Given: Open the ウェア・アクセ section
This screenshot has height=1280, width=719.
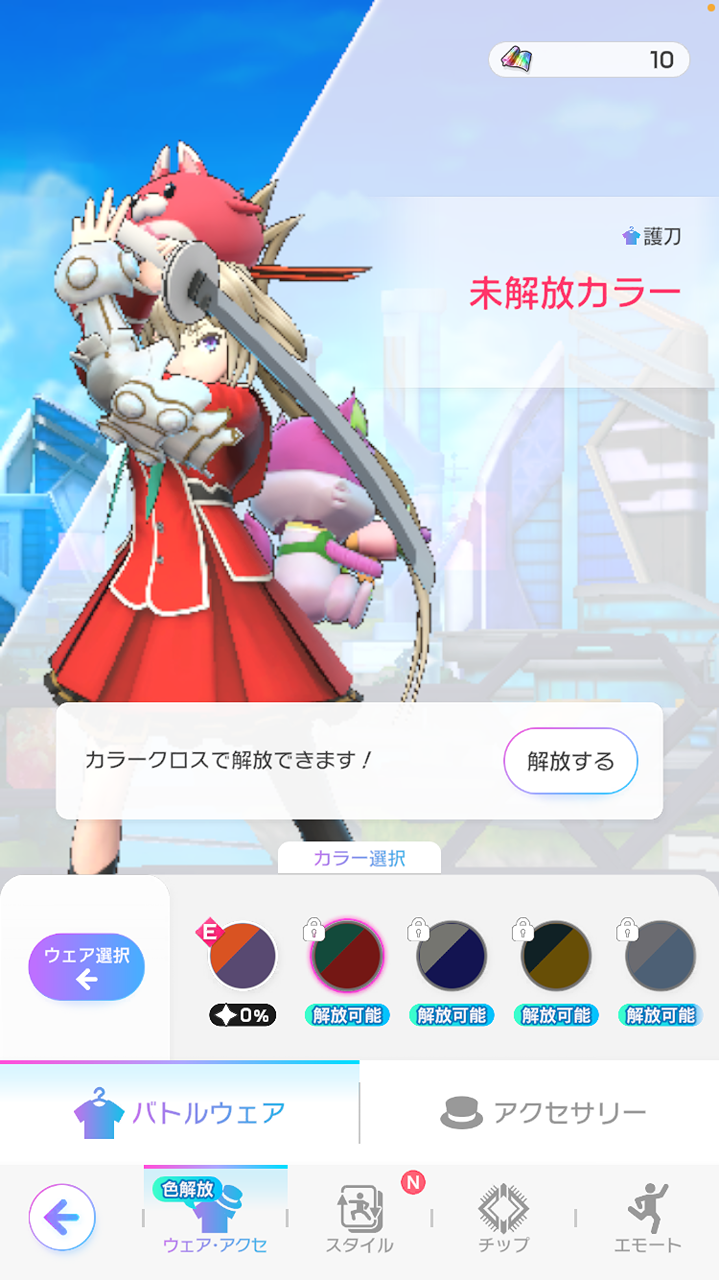Looking at the screenshot, I should click(215, 1218).
